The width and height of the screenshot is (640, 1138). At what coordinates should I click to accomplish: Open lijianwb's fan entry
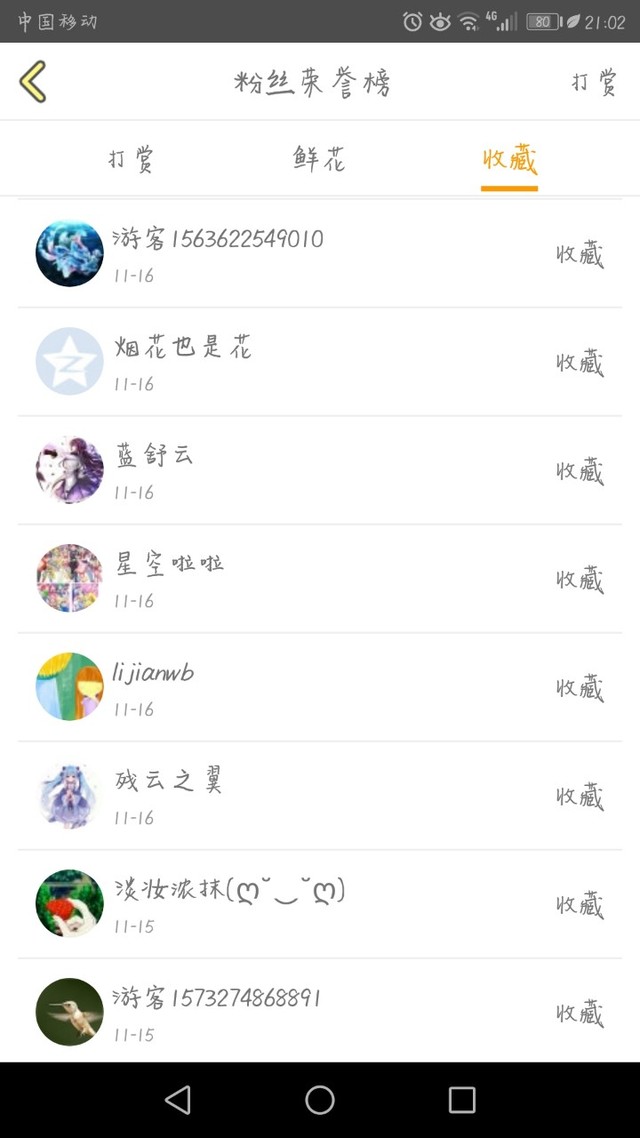[x=320, y=687]
